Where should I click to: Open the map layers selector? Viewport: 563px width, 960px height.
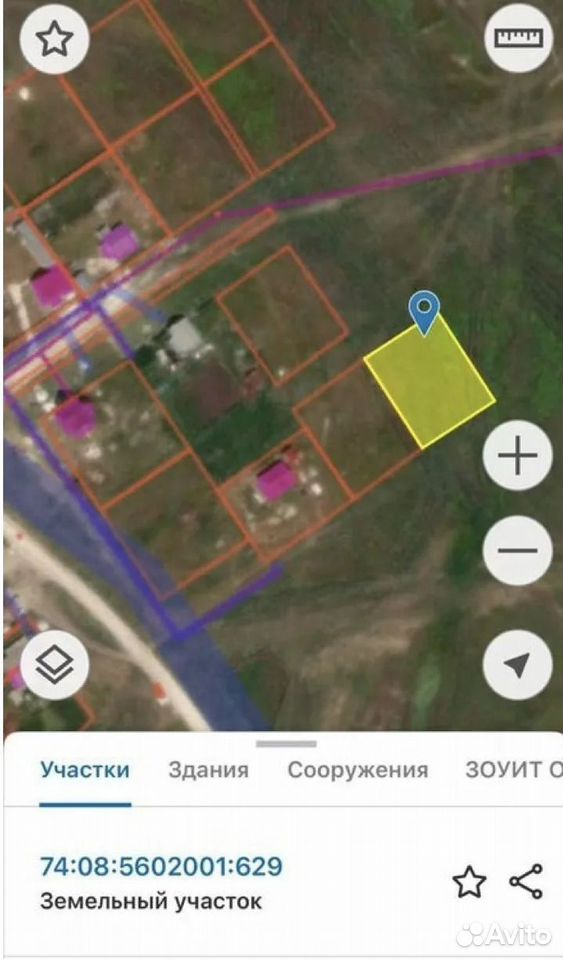tap(54, 666)
